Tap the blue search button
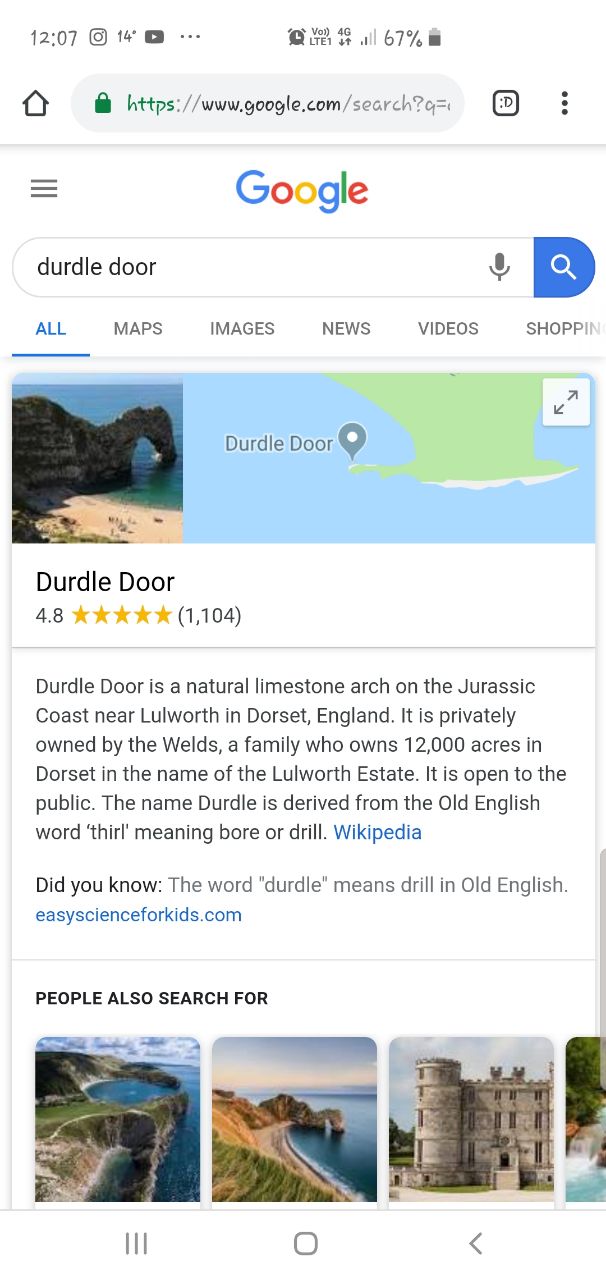Screen dimensions: 606x1280 pyautogui.click(x=564, y=267)
